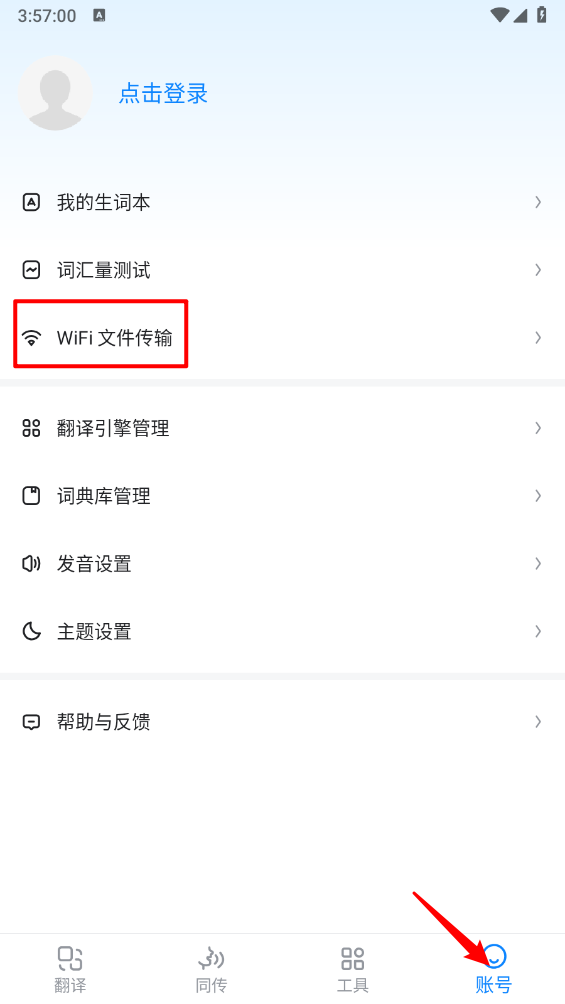Open 我的生词本
This screenshot has width=565, height=1004.
[x=282, y=202]
